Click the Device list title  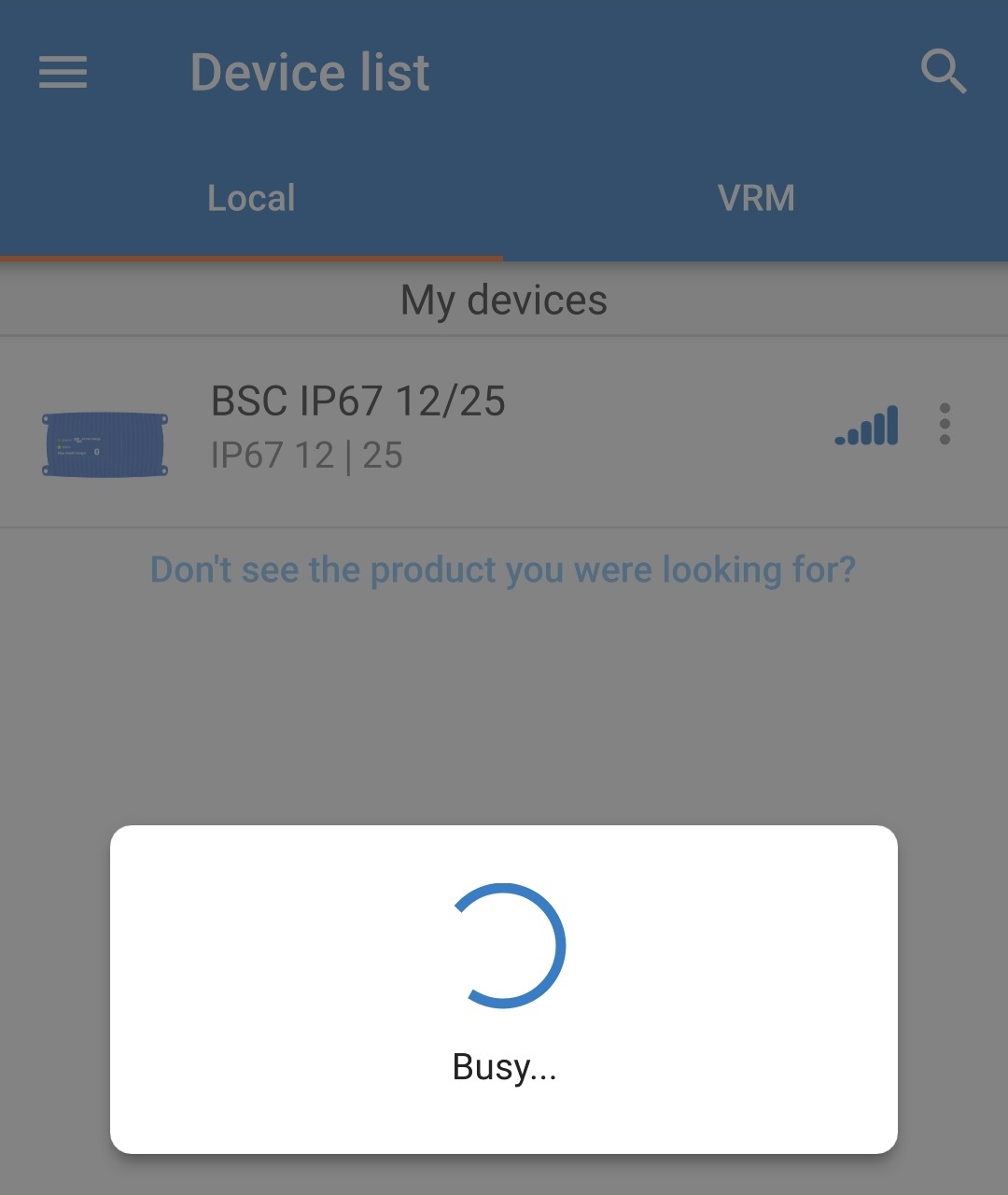click(309, 72)
